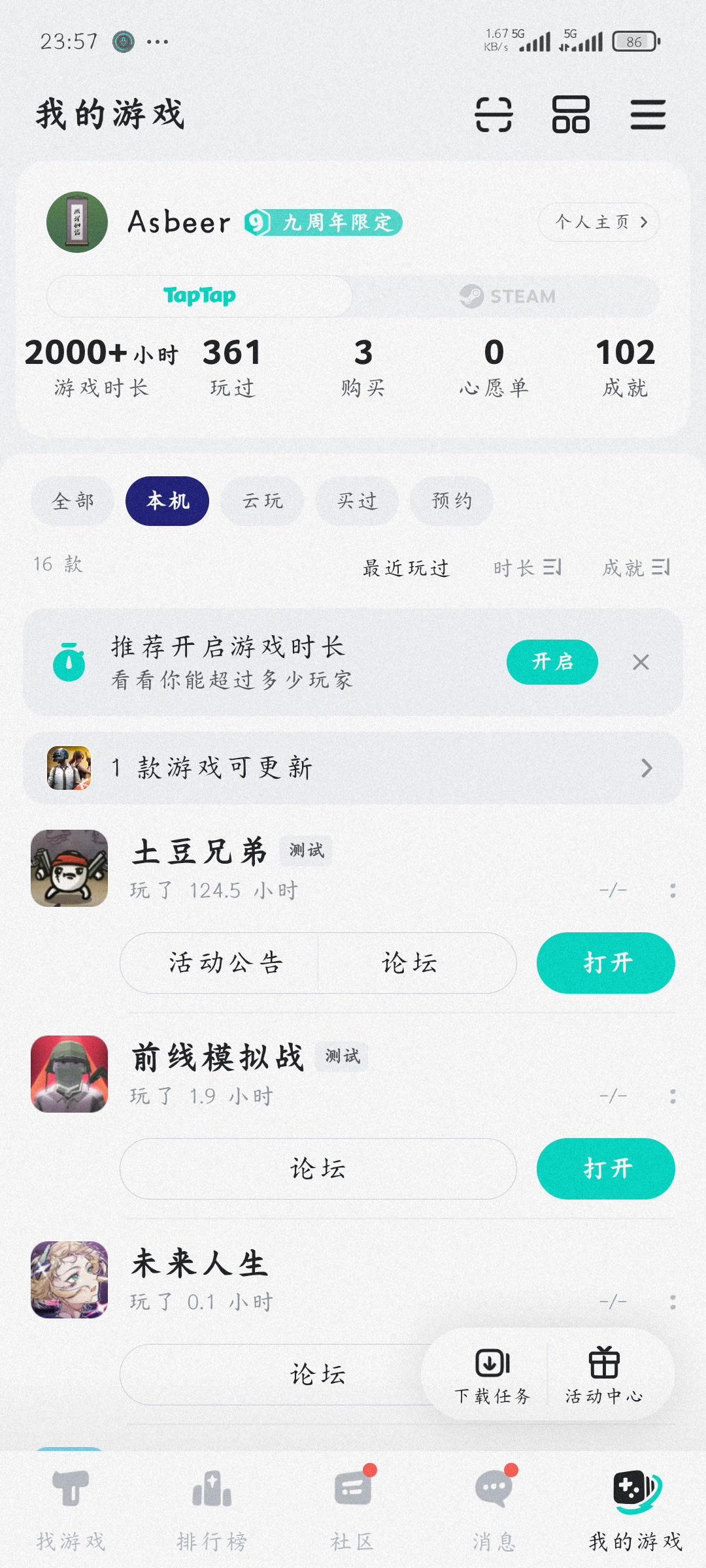Open the layout grid icon

coord(571,114)
